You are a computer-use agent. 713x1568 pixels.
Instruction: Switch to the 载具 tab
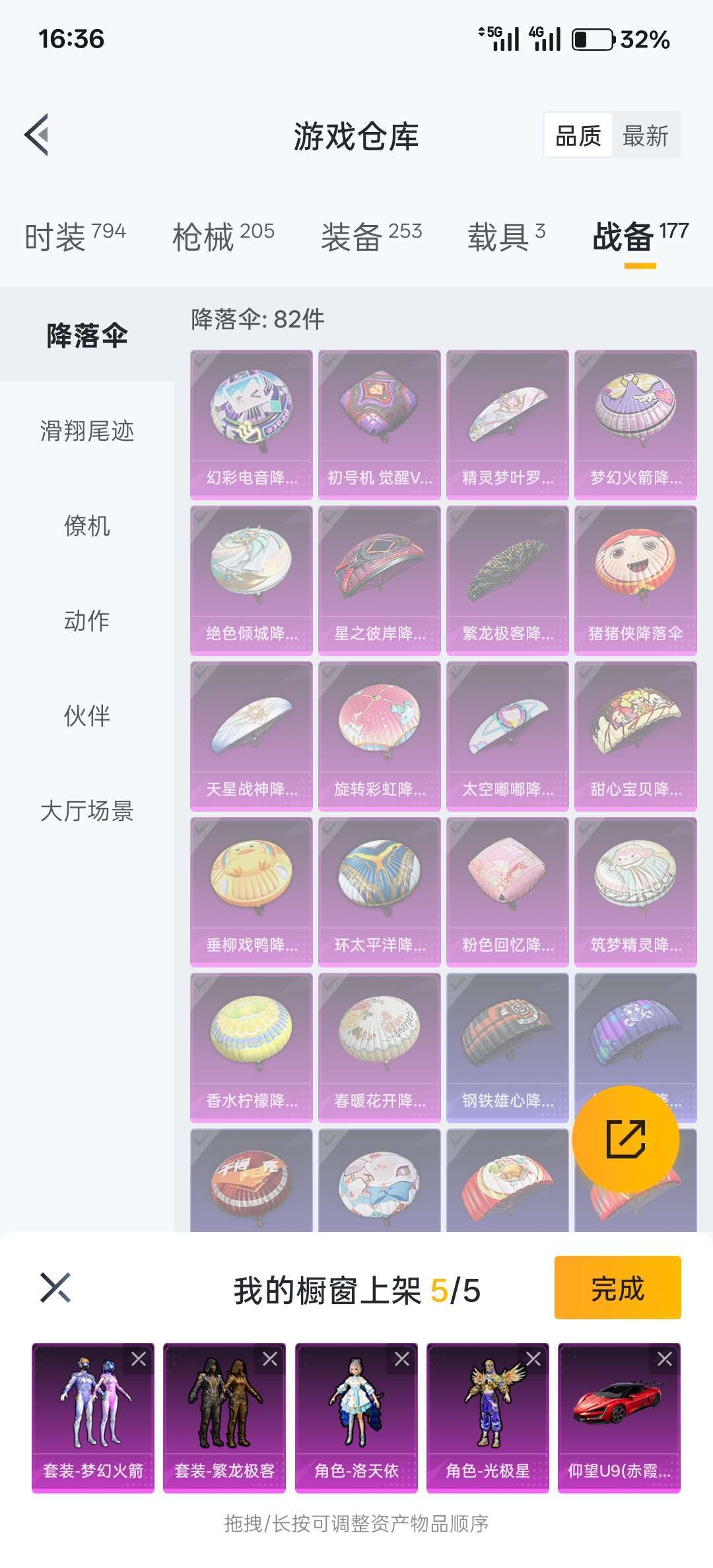pyautogui.click(x=506, y=236)
